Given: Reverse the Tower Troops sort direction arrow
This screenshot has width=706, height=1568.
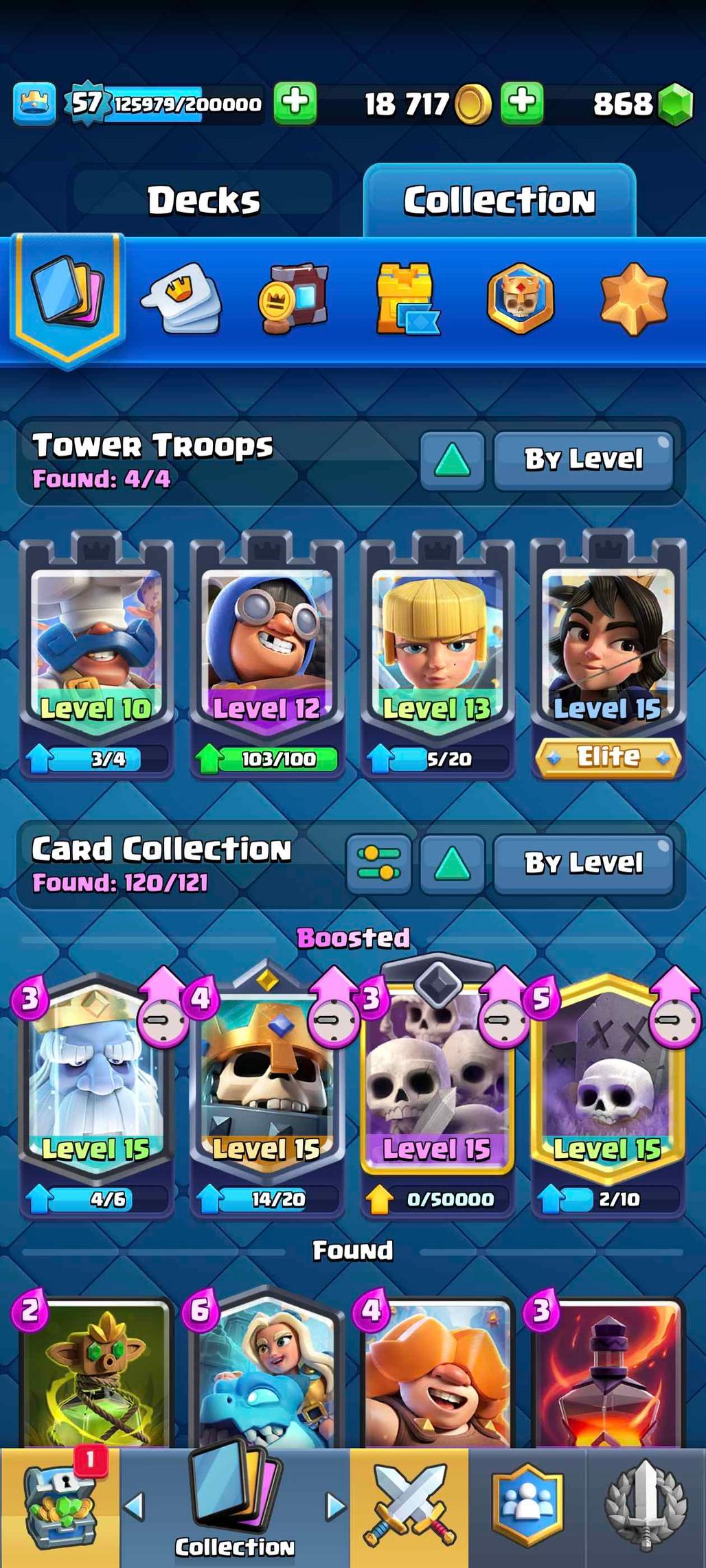Looking at the screenshot, I should 452,459.
